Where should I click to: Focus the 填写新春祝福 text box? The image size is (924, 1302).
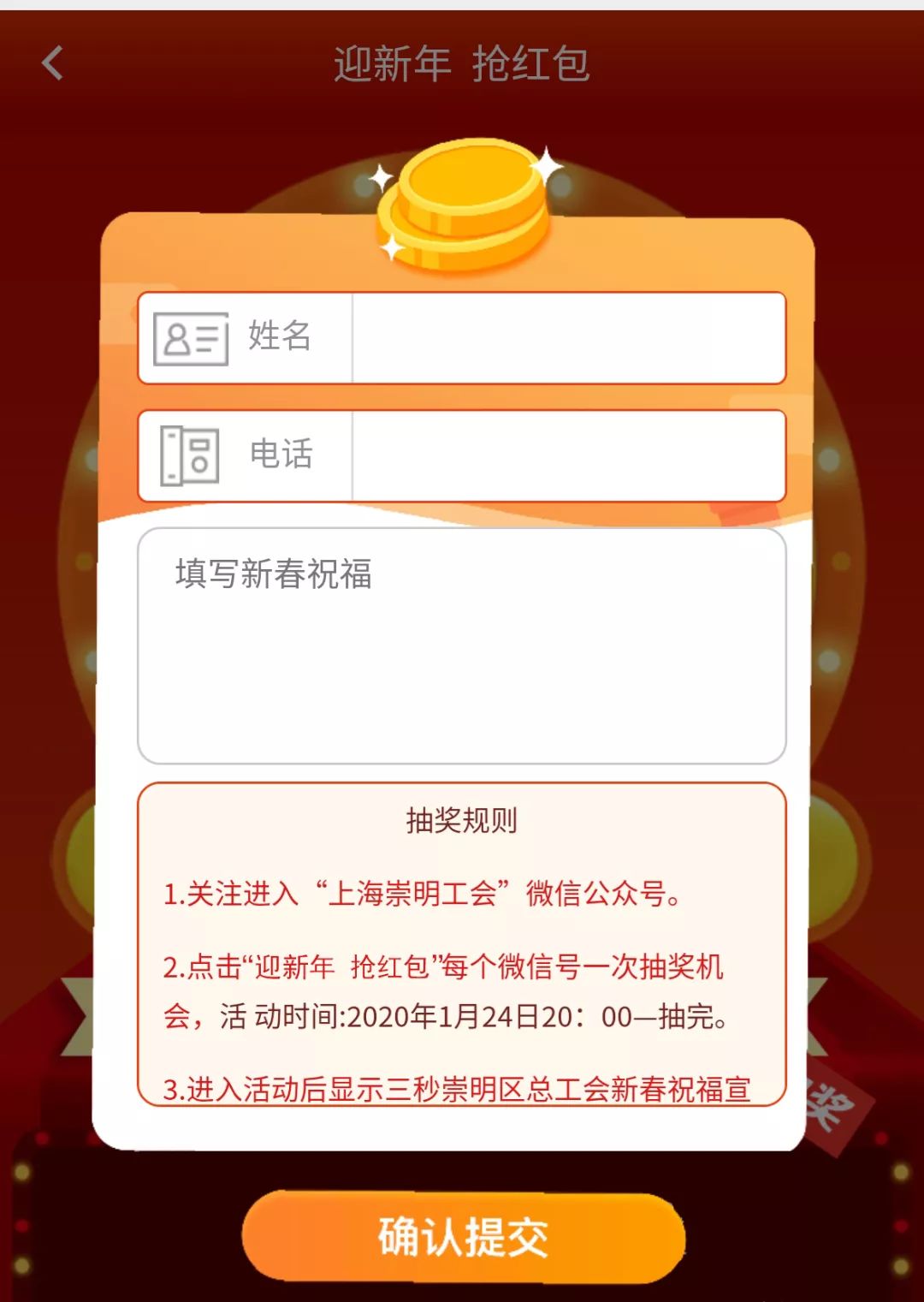[462, 645]
